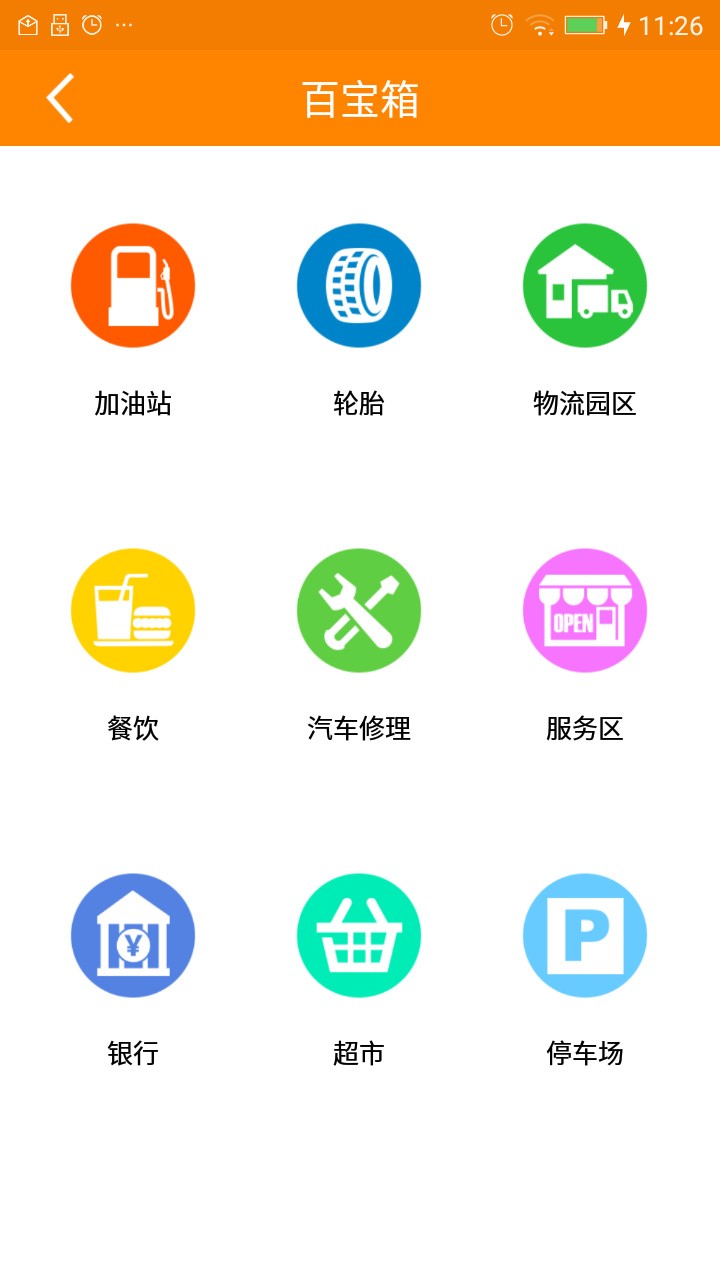
Task: Tap the 餐饮 dining icon
Action: 133,609
